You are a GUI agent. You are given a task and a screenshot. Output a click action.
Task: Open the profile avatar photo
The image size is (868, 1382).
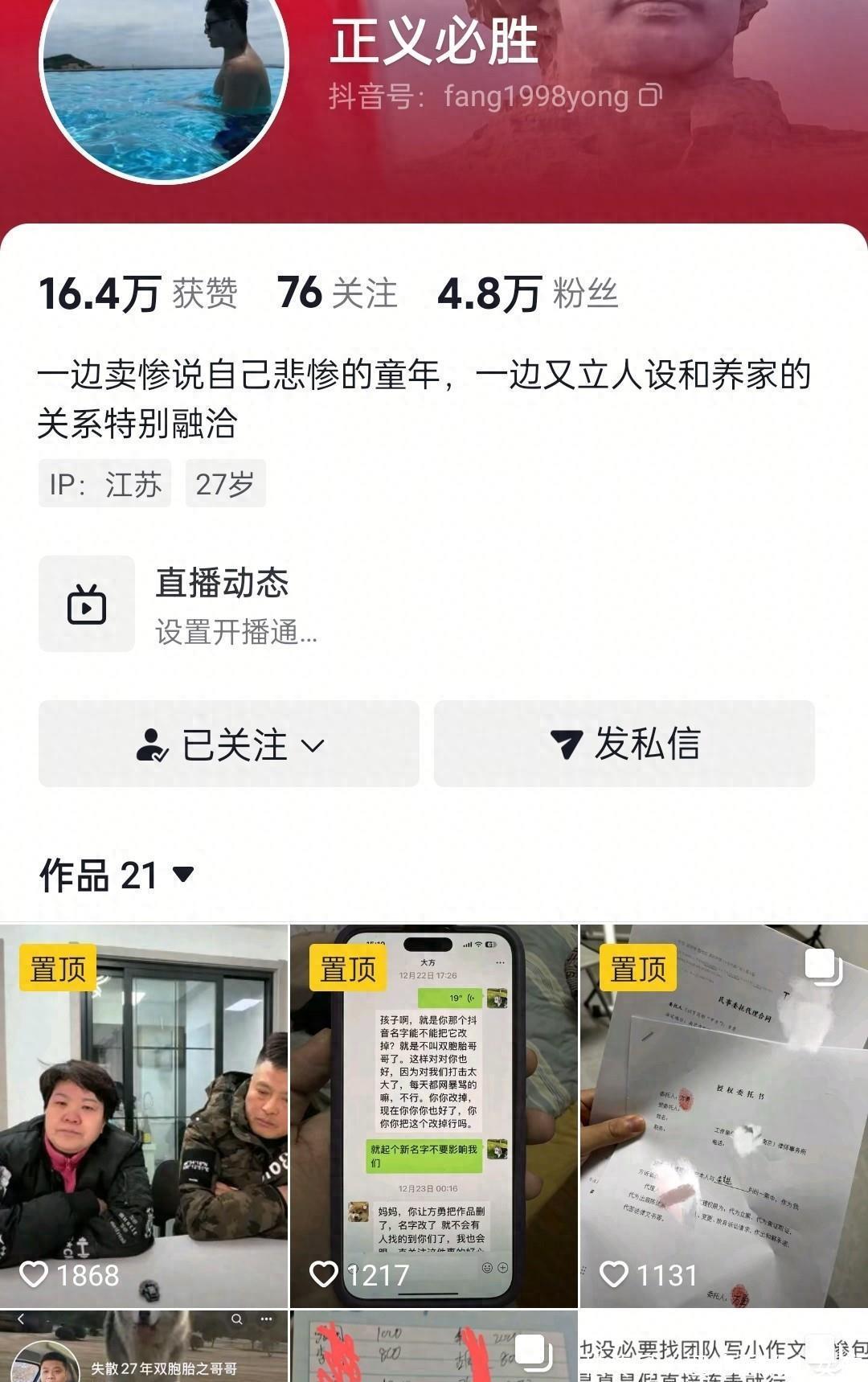click(x=164, y=80)
